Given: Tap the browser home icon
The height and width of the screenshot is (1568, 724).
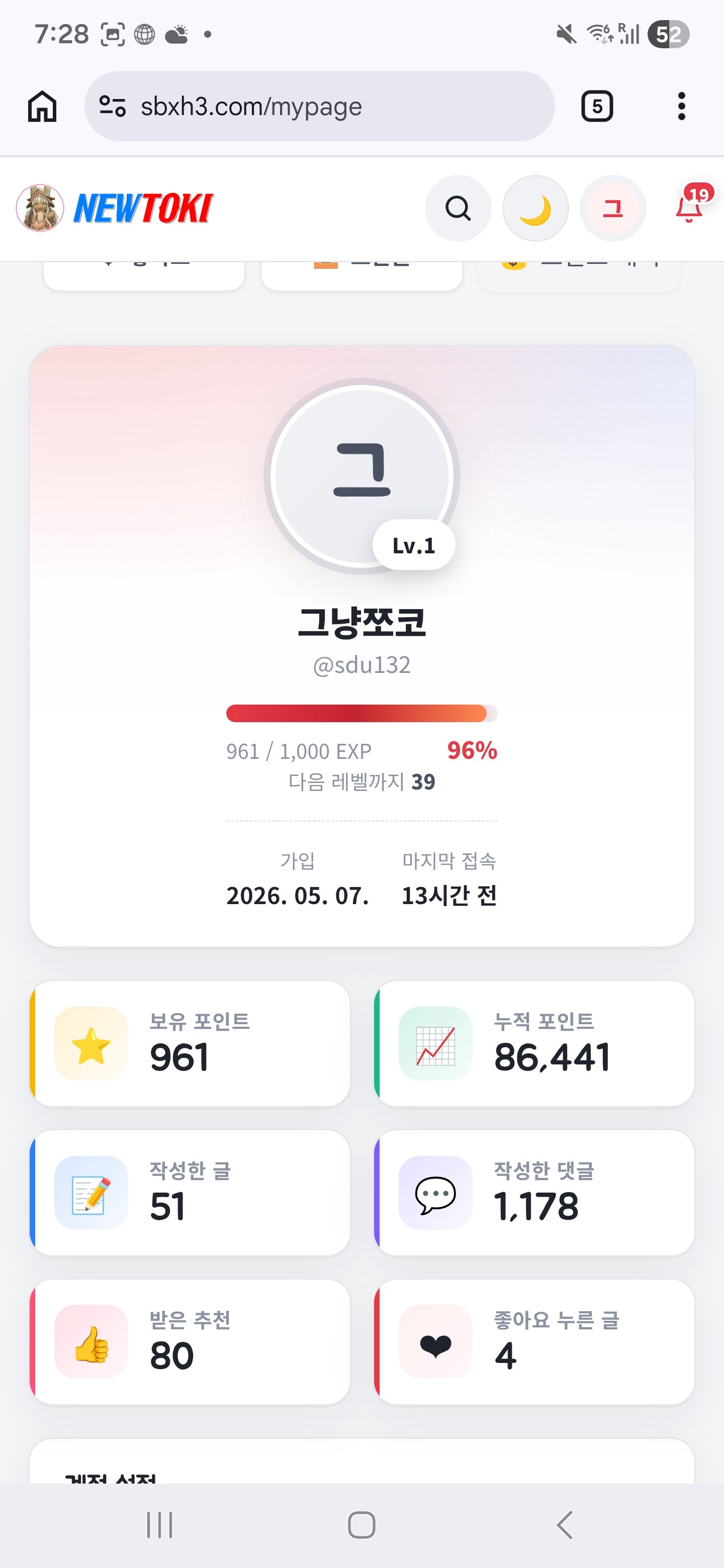Looking at the screenshot, I should click(42, 107).
